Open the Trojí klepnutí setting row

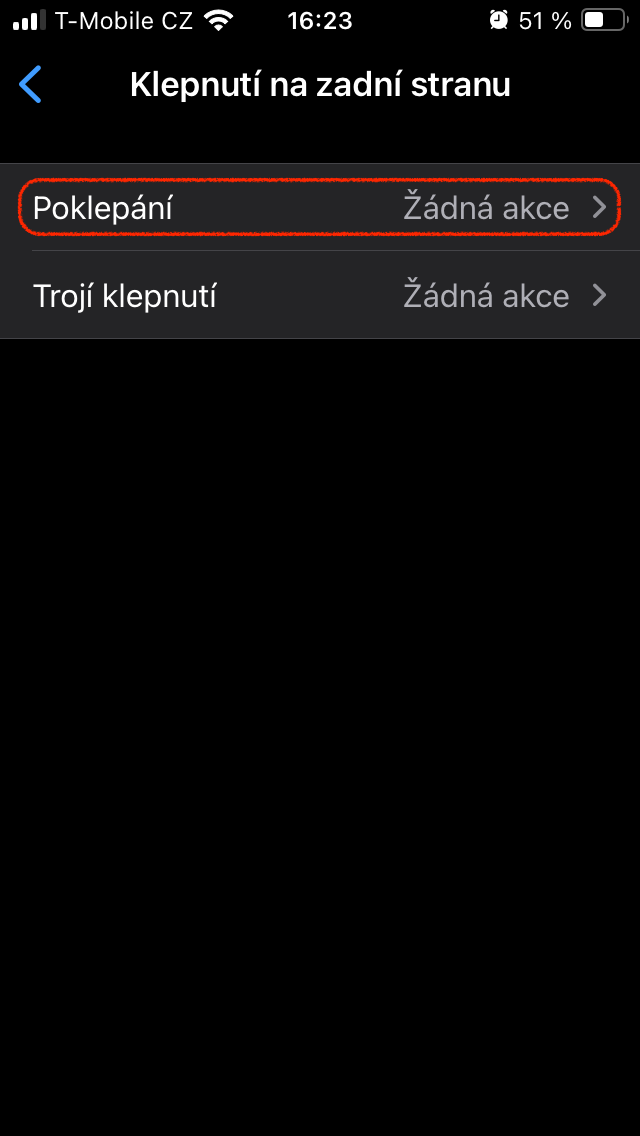click(x=320, y=296)
